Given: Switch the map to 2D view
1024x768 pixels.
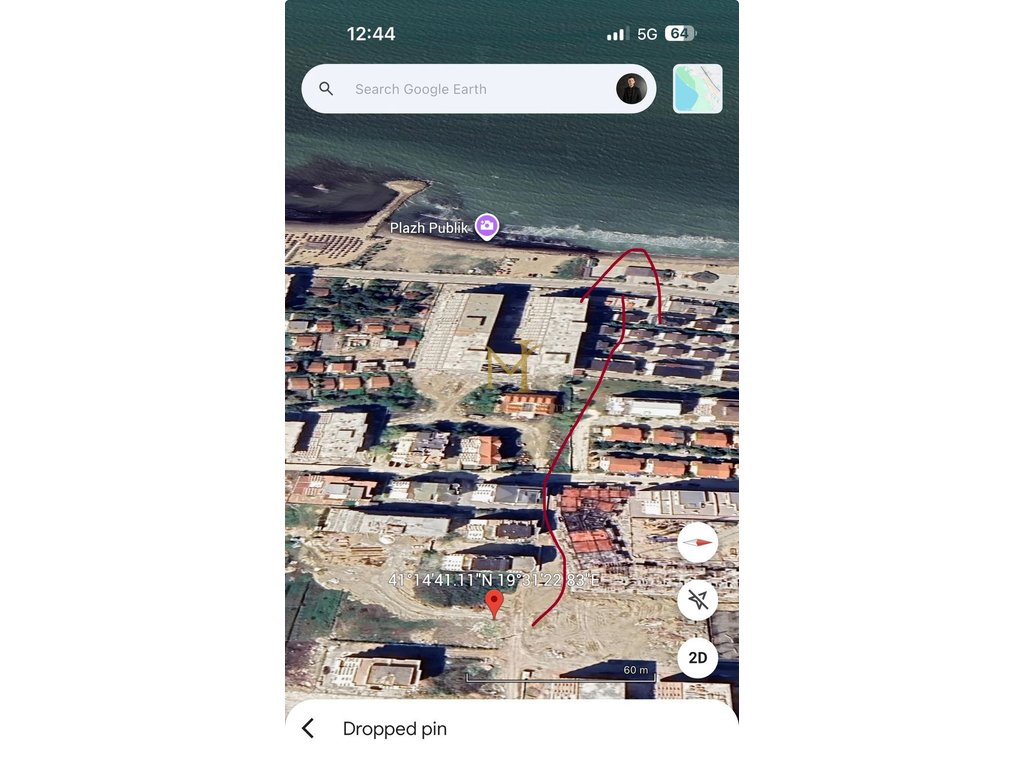Looking at the screenshot, I should 697,658.
